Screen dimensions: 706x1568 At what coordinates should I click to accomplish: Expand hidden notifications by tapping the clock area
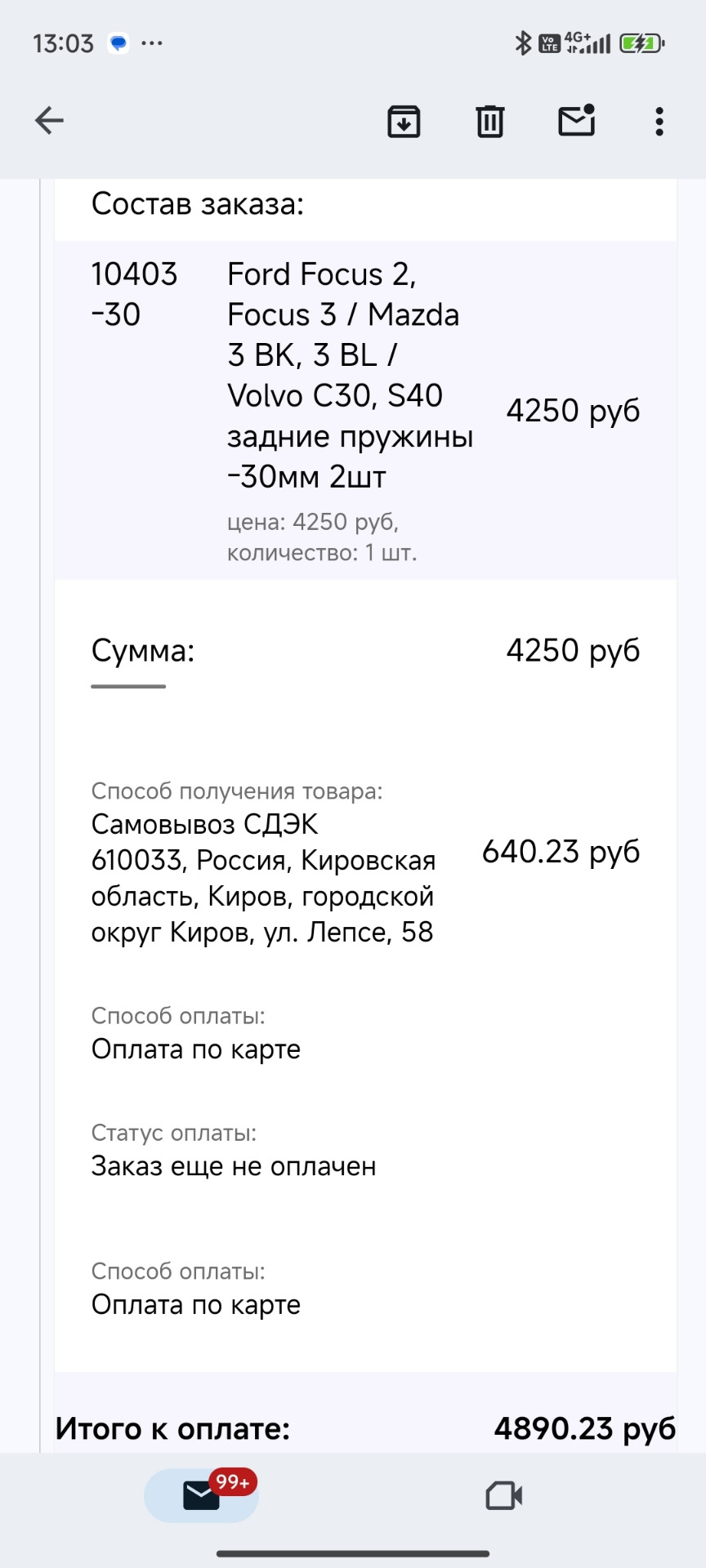(x=65, y=43)
